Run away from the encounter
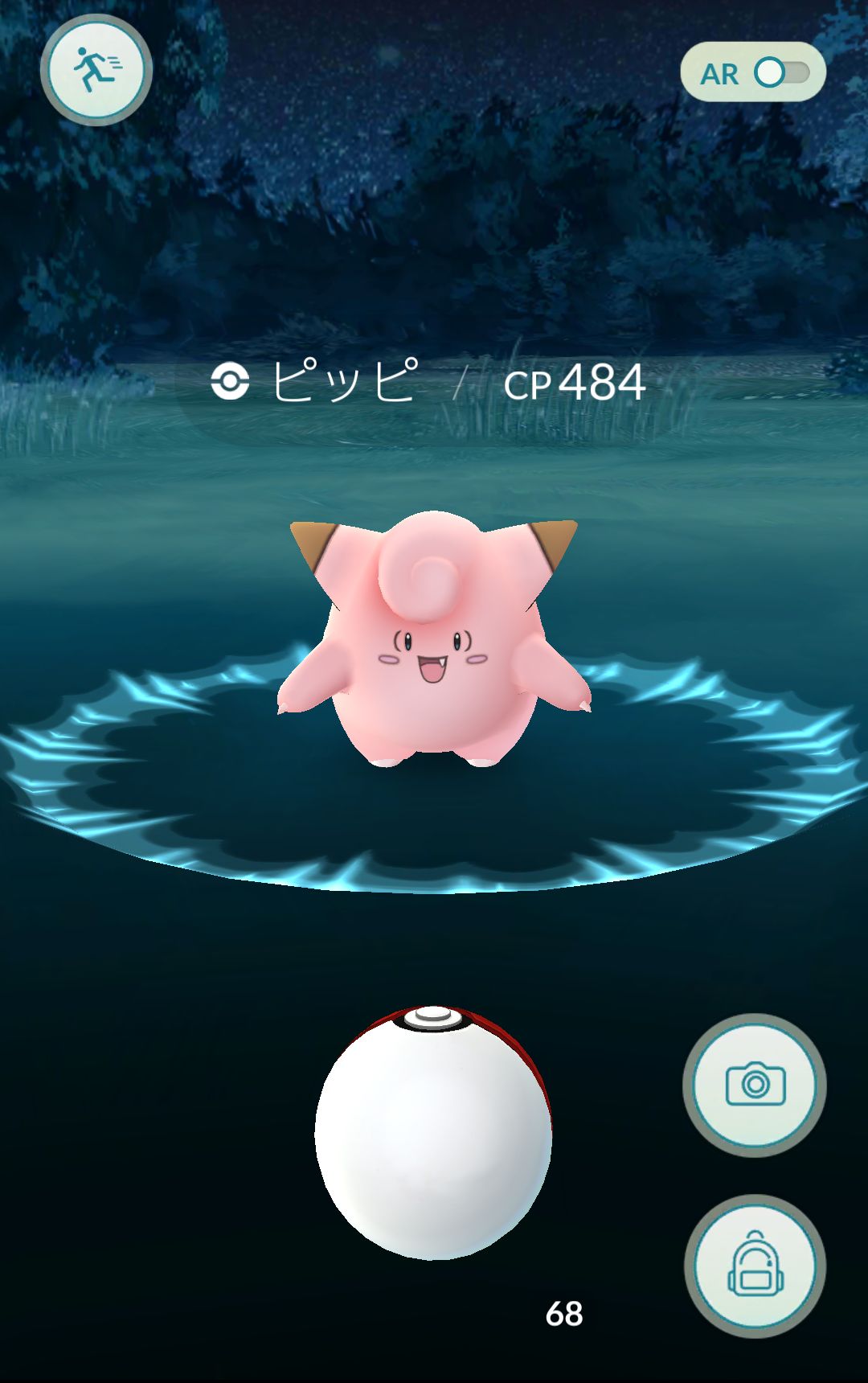The height and width of the screenshot is (1383, 868). (x=96, y=70)
